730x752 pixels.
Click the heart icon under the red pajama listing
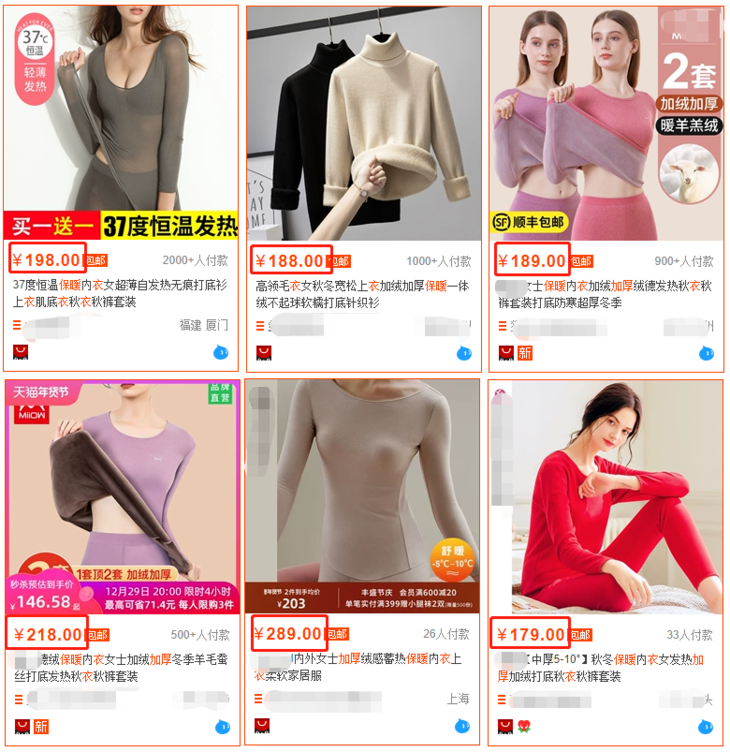(x=524, y=727)
